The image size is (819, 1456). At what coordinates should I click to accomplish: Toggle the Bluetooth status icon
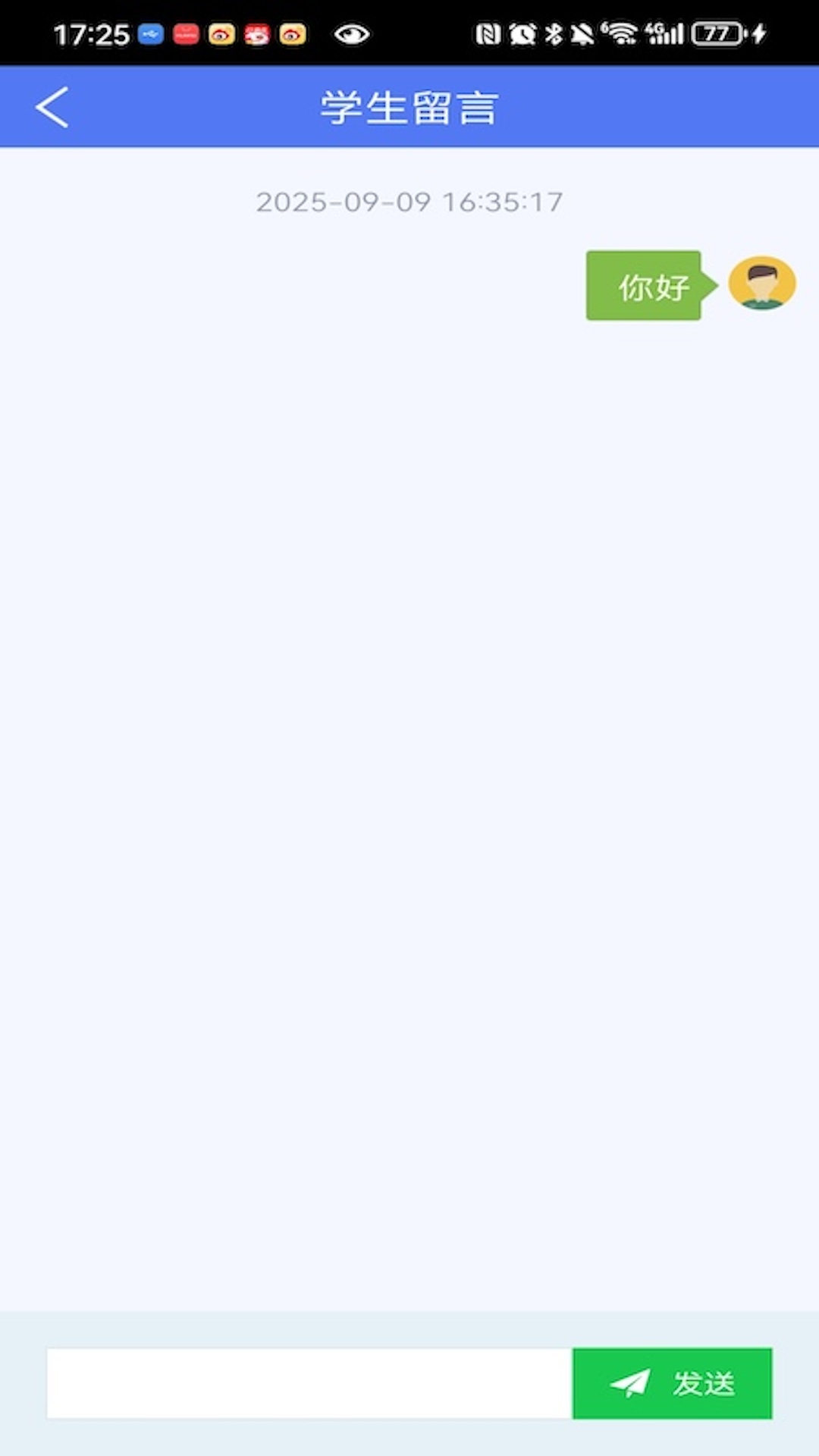[553, 34]
